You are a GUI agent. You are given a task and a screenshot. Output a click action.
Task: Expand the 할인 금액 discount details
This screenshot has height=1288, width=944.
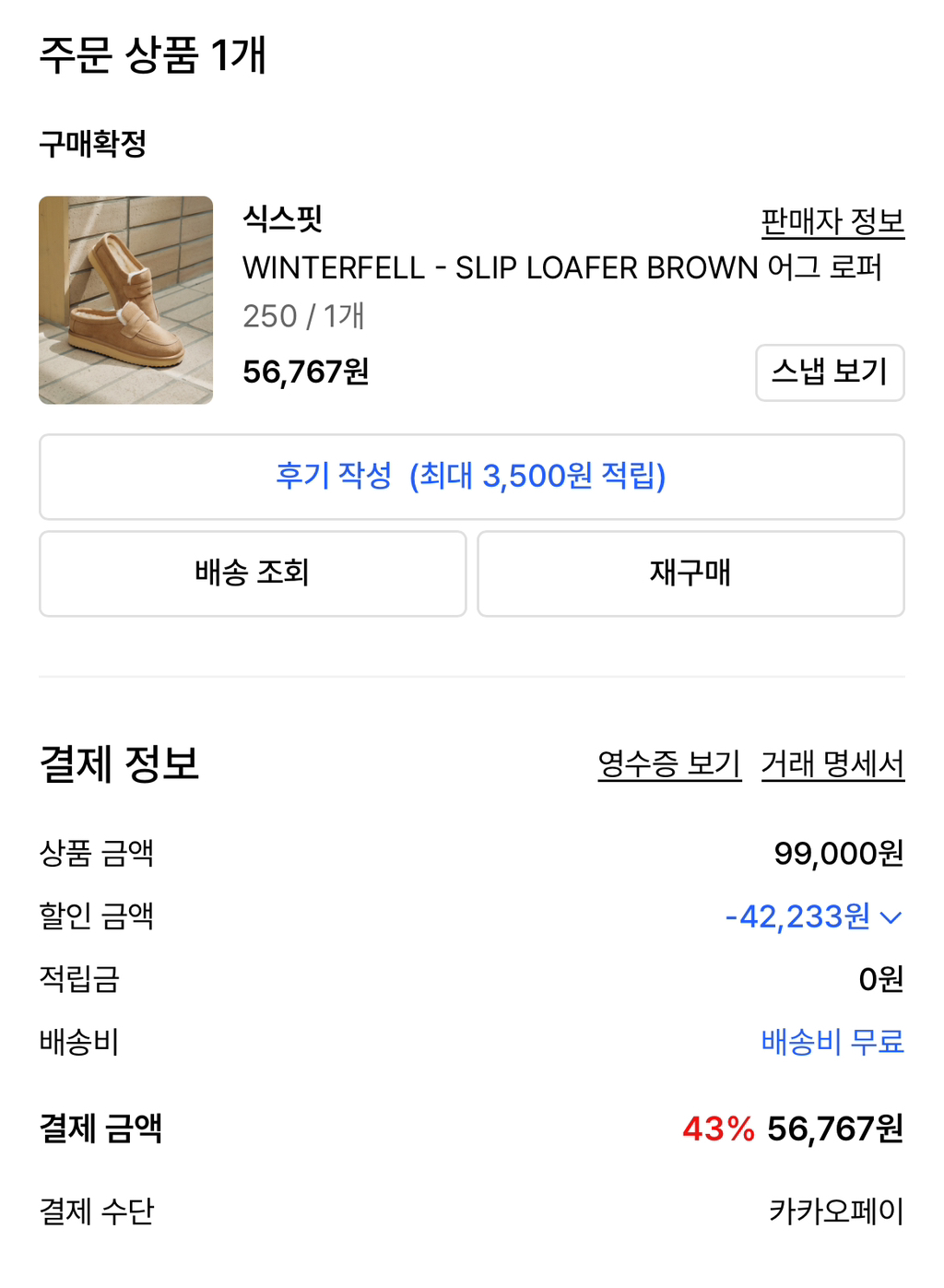891,916
